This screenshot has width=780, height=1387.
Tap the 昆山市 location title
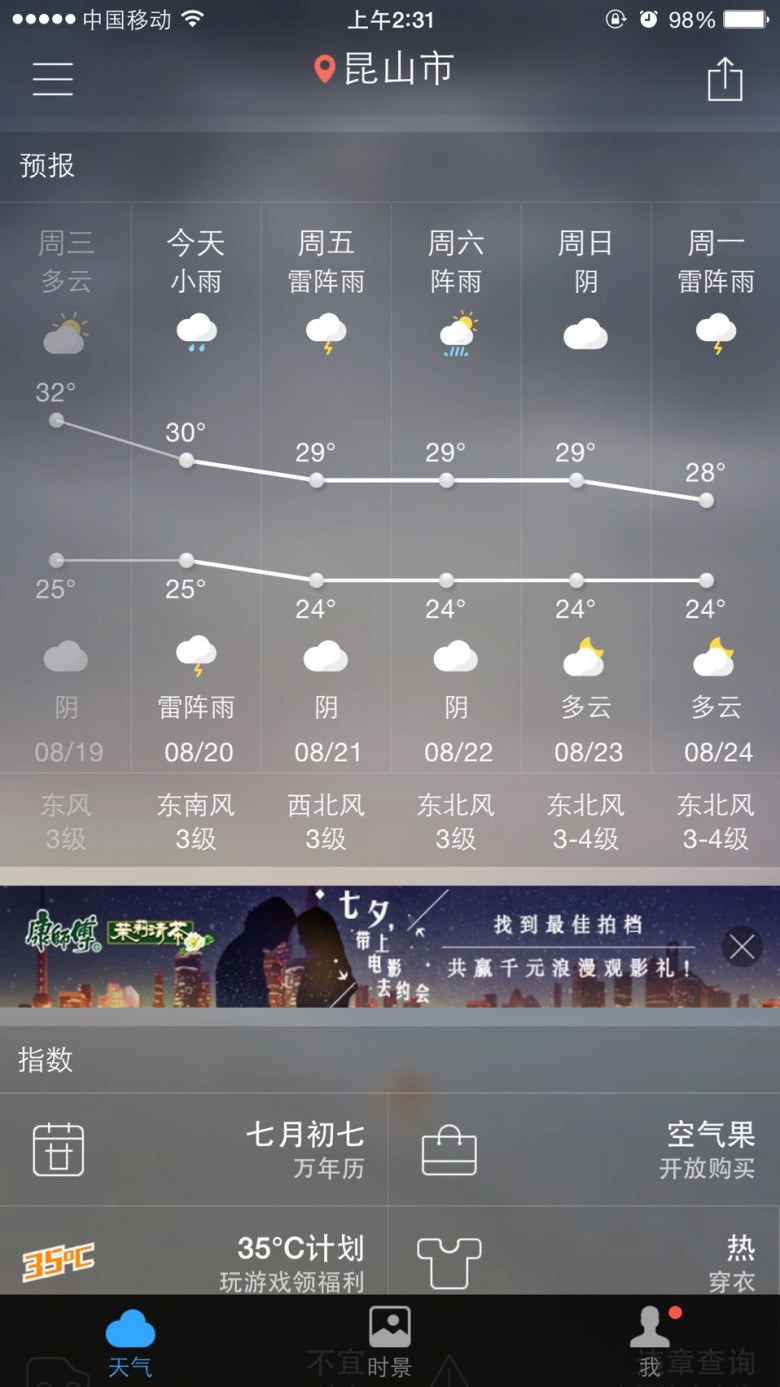pyautogui.click(x=384, y=69)
